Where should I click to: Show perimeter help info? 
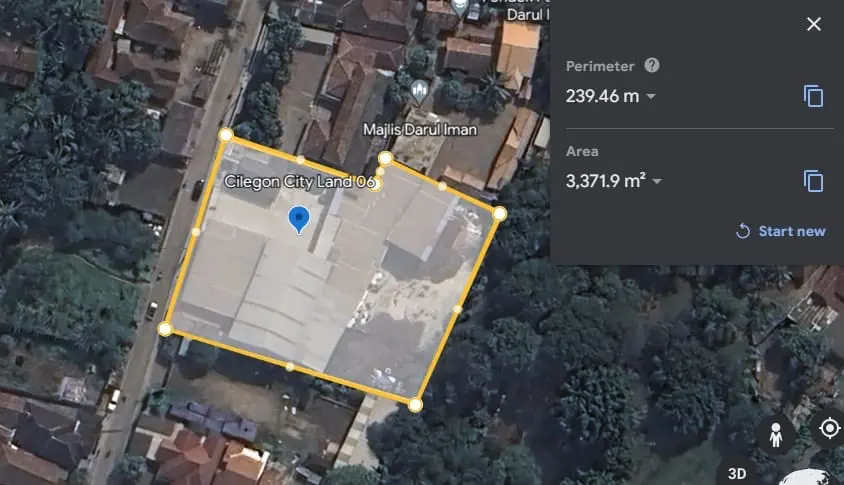652,66
